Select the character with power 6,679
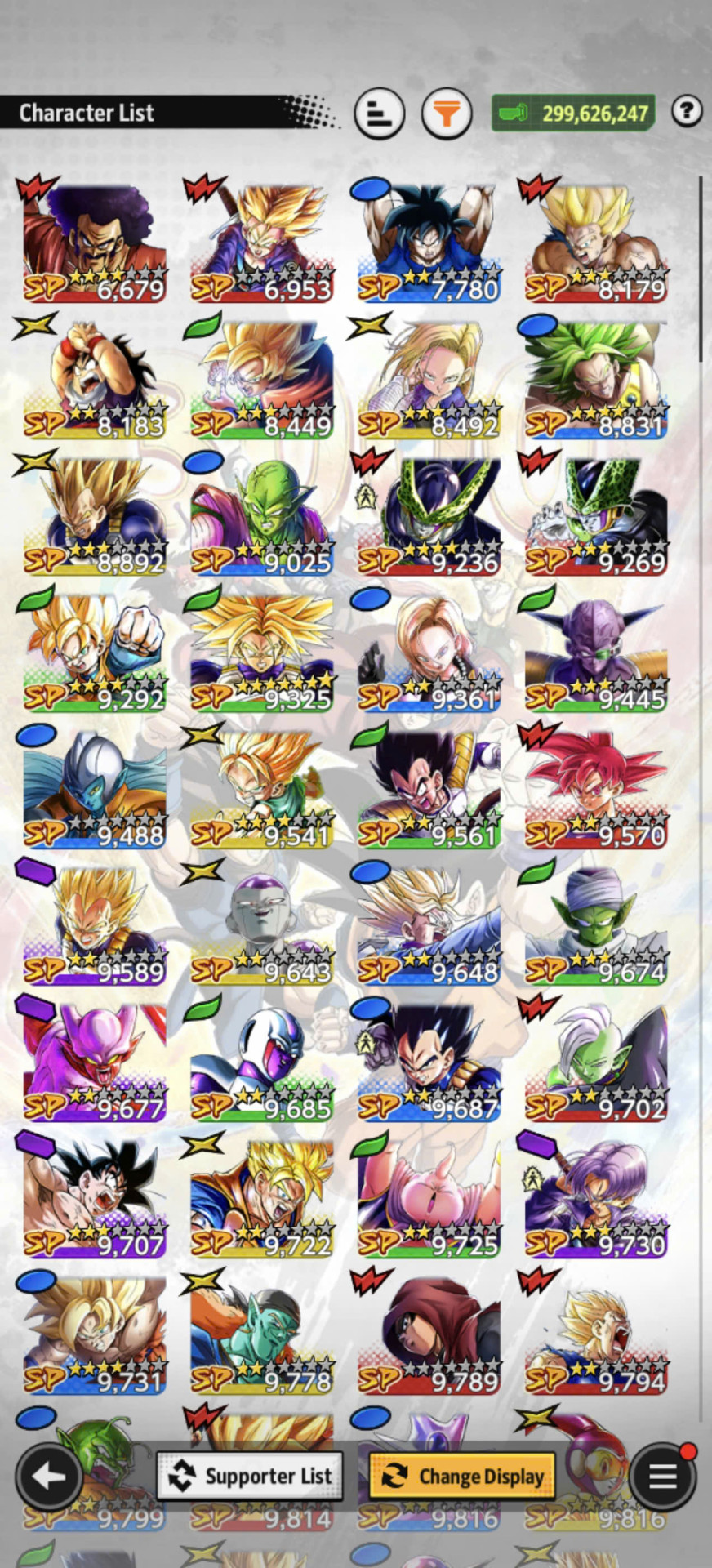 [x=95, y=243]
